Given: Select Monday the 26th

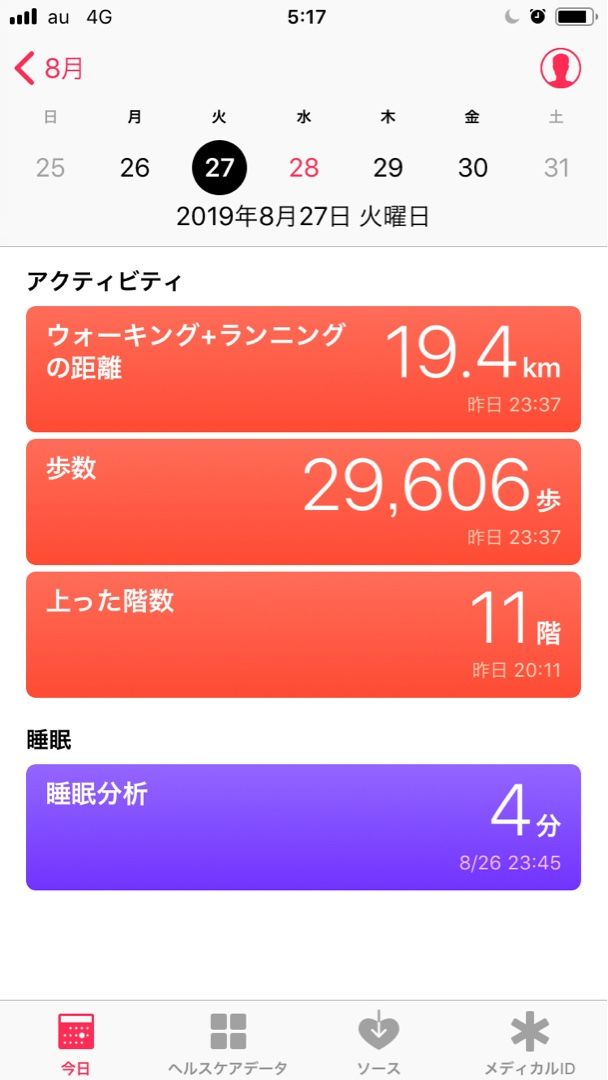Looking at the screenshot, I should pos(135,168).
